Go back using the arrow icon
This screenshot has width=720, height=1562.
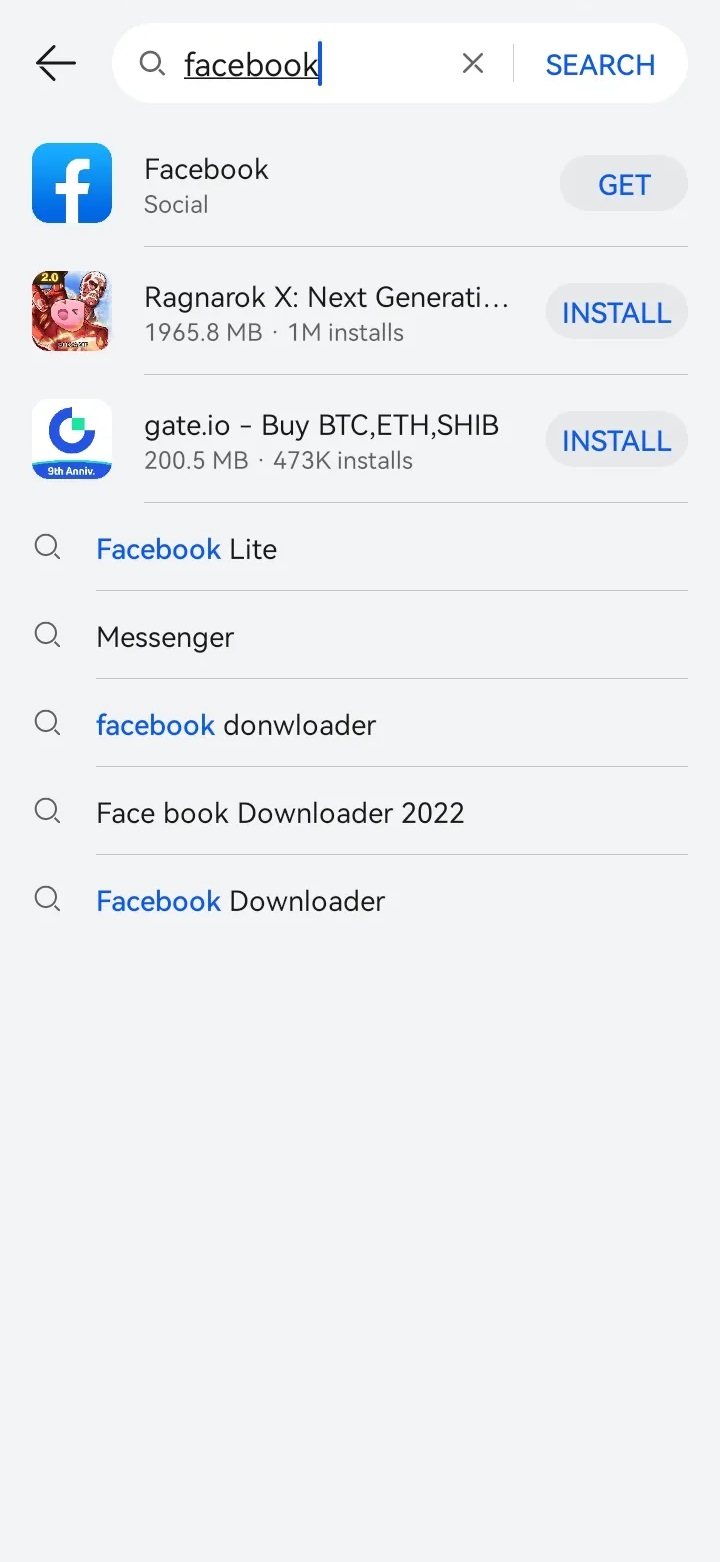[x=55, y=64]
